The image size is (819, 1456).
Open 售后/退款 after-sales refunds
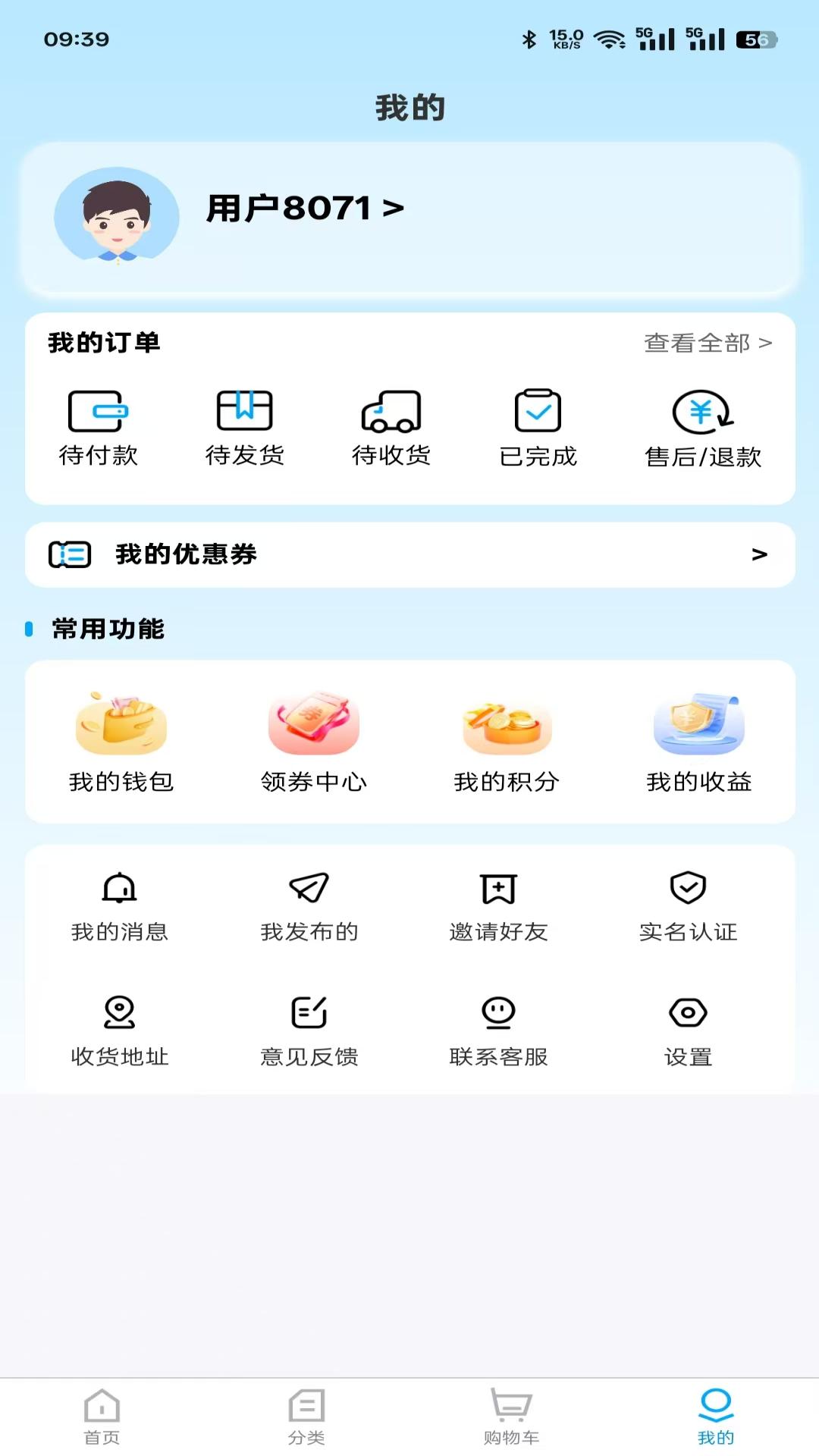click(701, 428)
